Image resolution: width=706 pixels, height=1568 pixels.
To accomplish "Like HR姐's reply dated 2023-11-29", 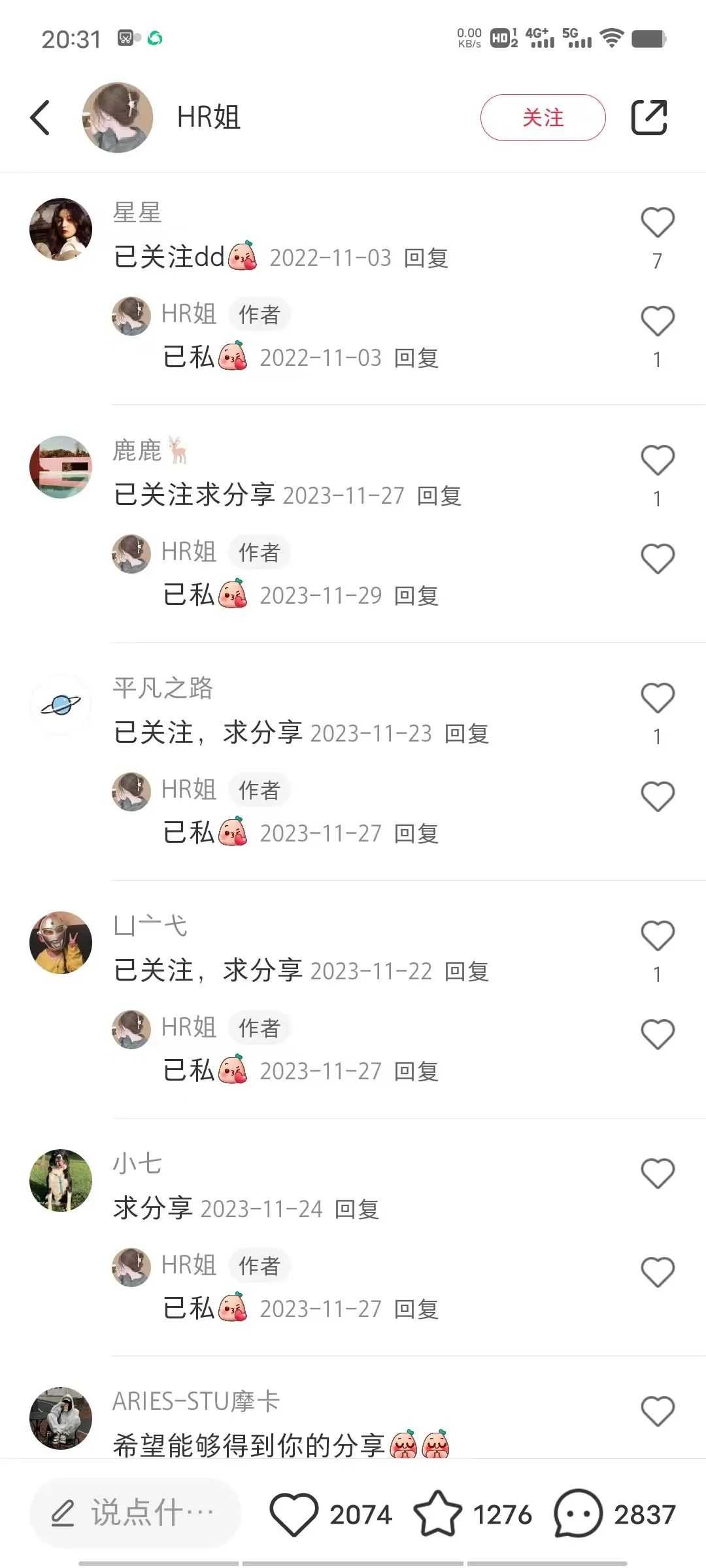I will click(x=658, y=559).
